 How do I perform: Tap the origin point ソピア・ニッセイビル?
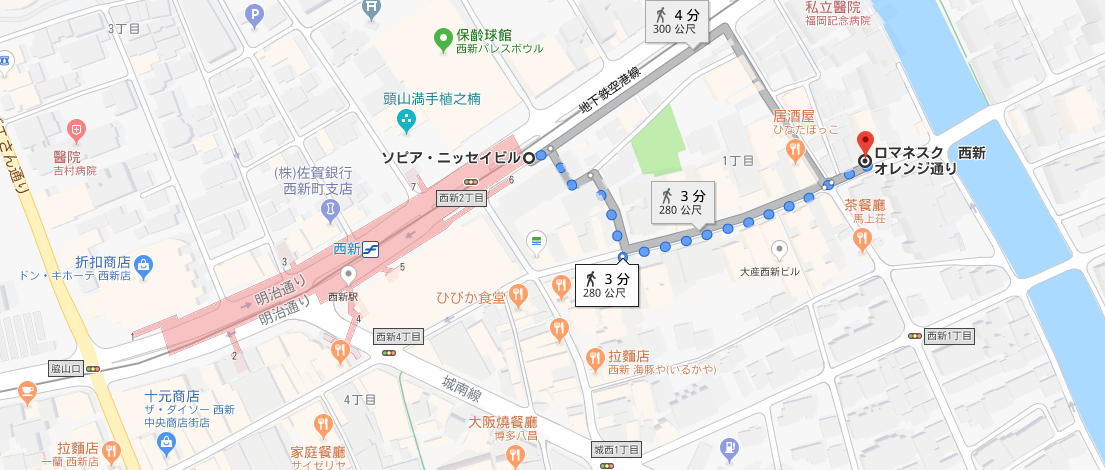click(529, 157)
